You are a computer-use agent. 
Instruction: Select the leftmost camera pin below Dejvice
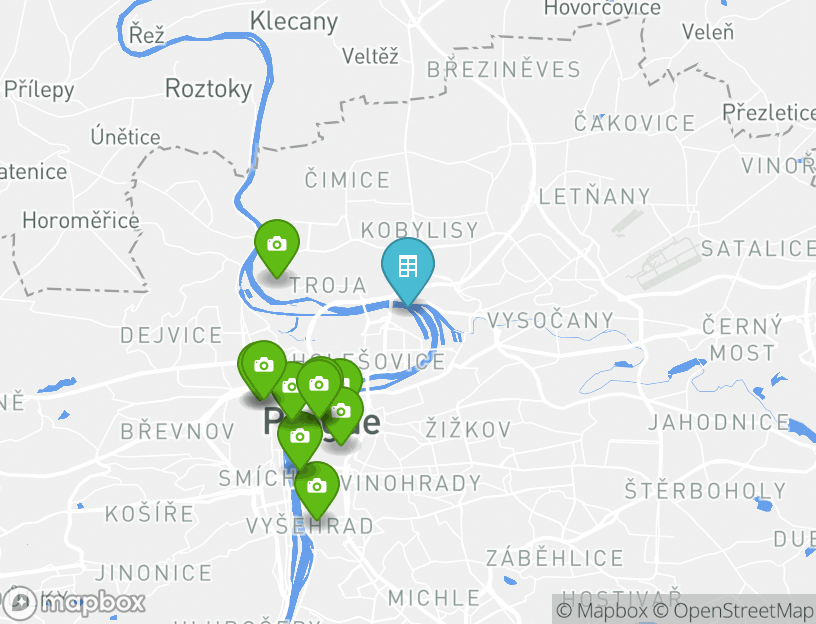point(263,365)
